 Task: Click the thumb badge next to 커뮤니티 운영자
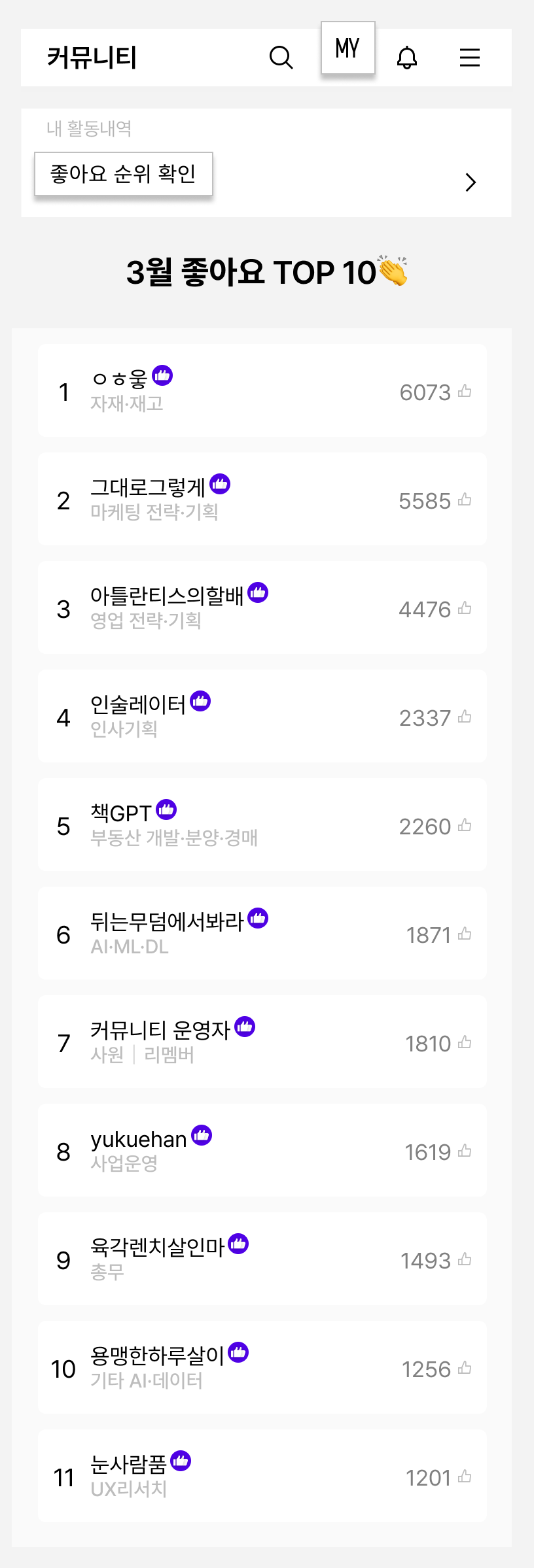[x=243, y=1027]
